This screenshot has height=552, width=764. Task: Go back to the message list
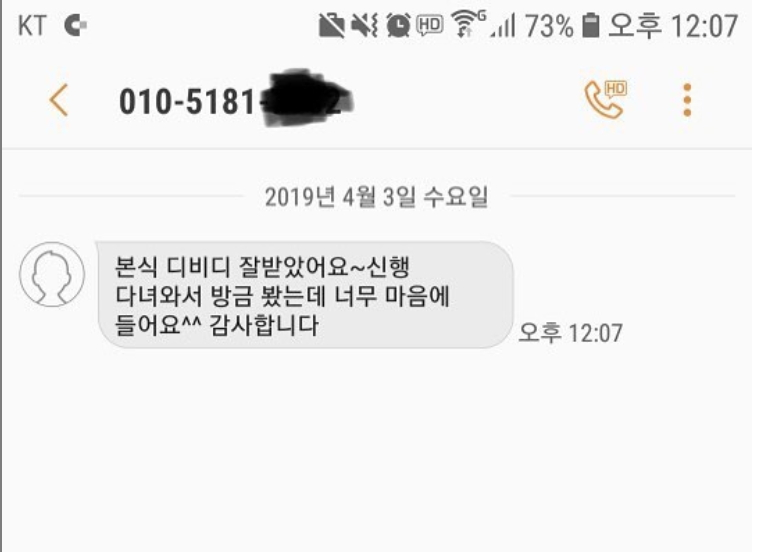pyautogui.click(x=58, y=101)
